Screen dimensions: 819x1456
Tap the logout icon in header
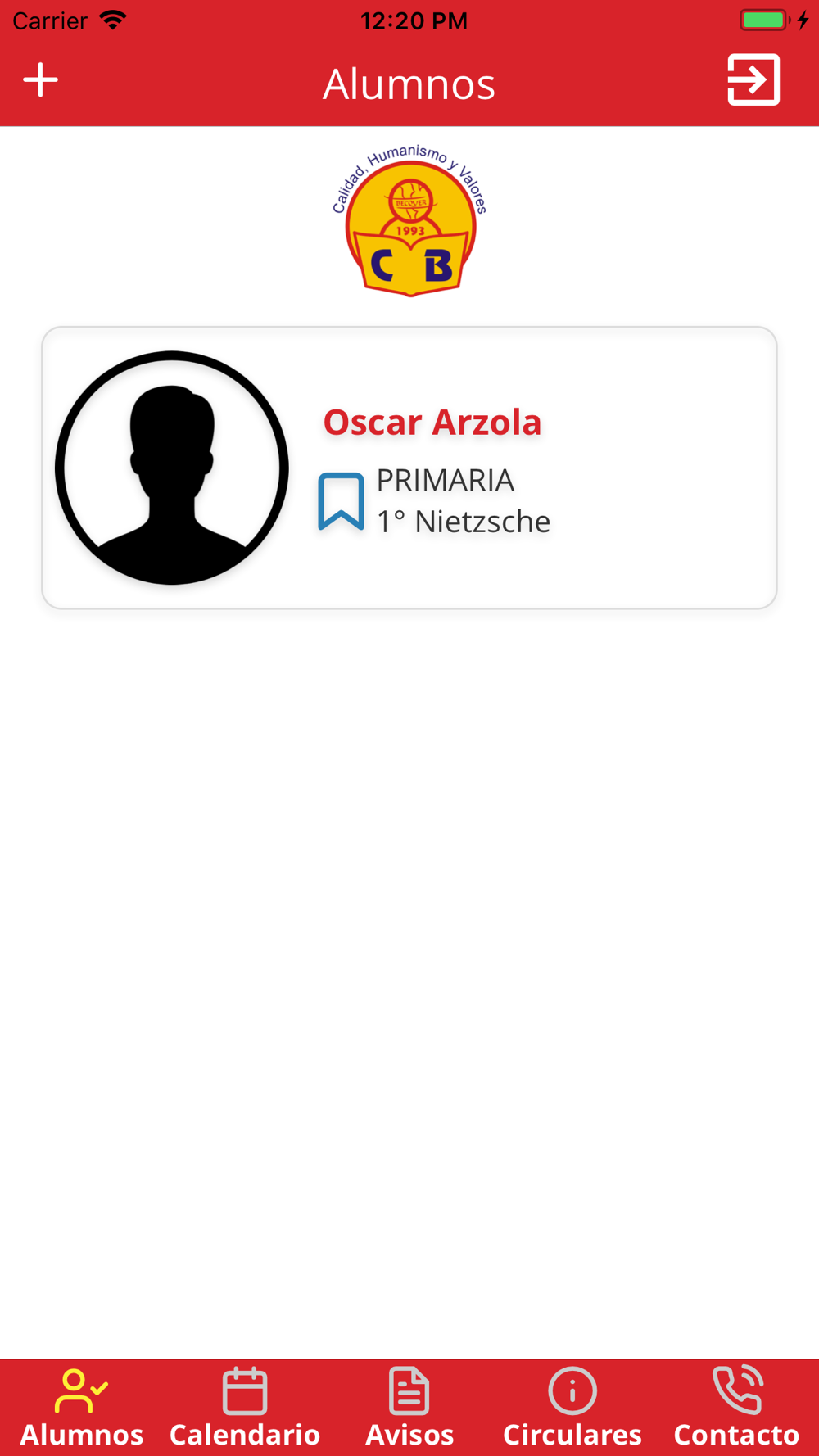tap(753, 80)
